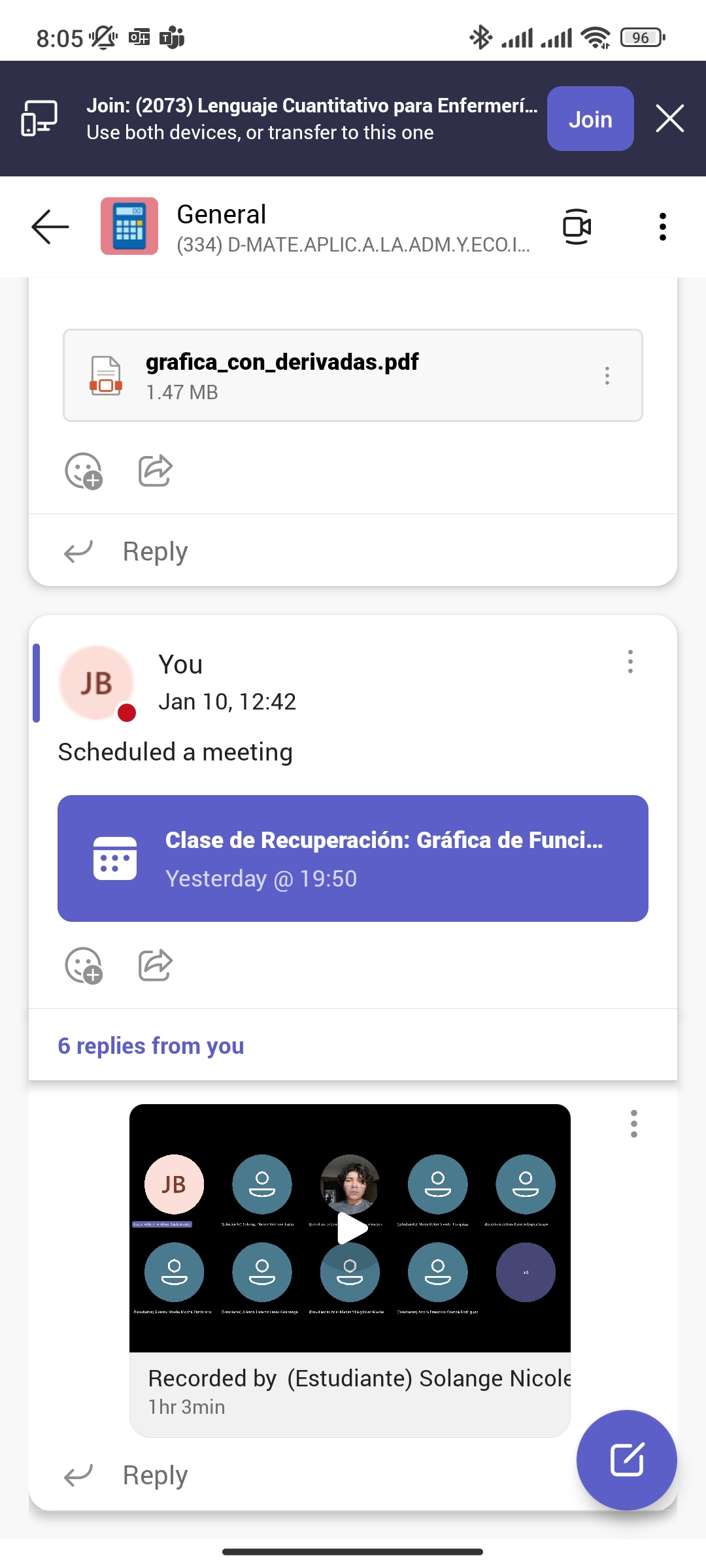706x1568 pixels.
Task: Reply to the PDF post
Action: click(155, 551)
